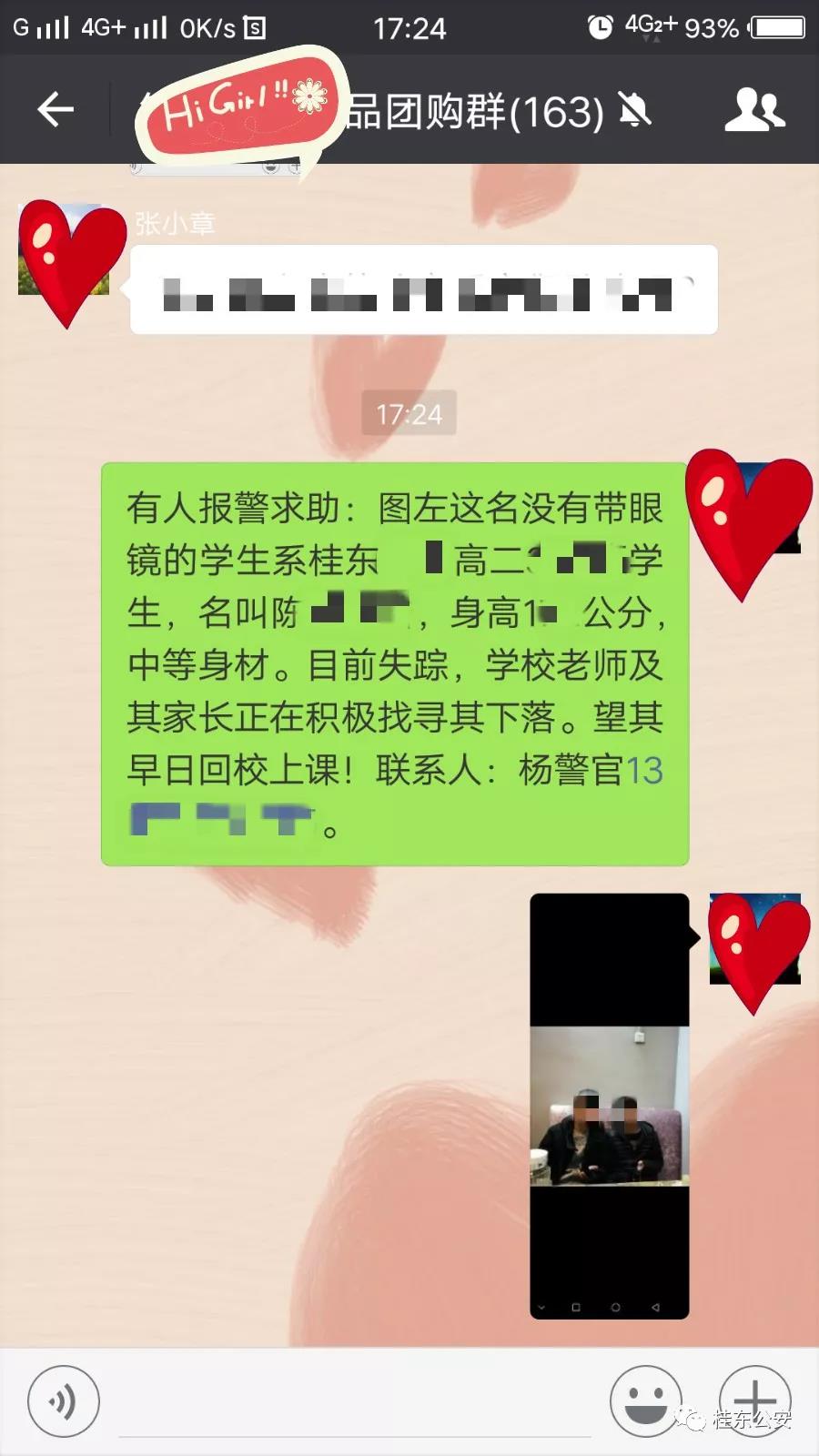Tap the phone number link starting with 13
Viewport: 819px width, 1456px height.
tap(644, 771)
